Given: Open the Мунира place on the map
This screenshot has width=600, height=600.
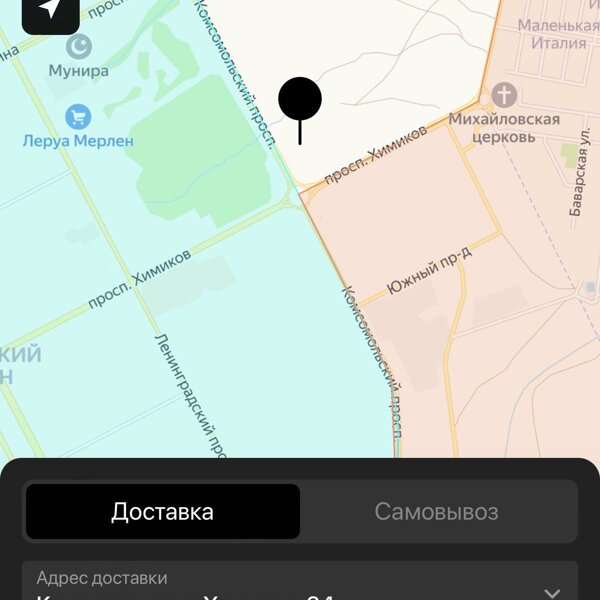Looking at the screenshot, I should pyautogui.click(x=78, y=47).
